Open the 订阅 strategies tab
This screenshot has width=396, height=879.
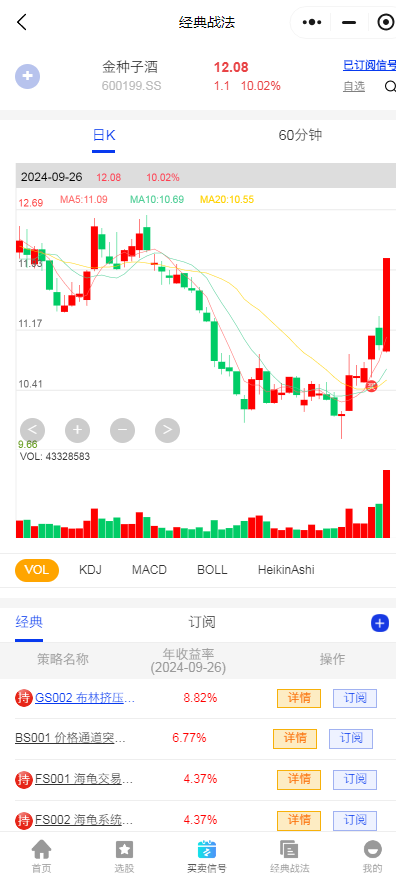pyautogui.click(x=202, y=622)
